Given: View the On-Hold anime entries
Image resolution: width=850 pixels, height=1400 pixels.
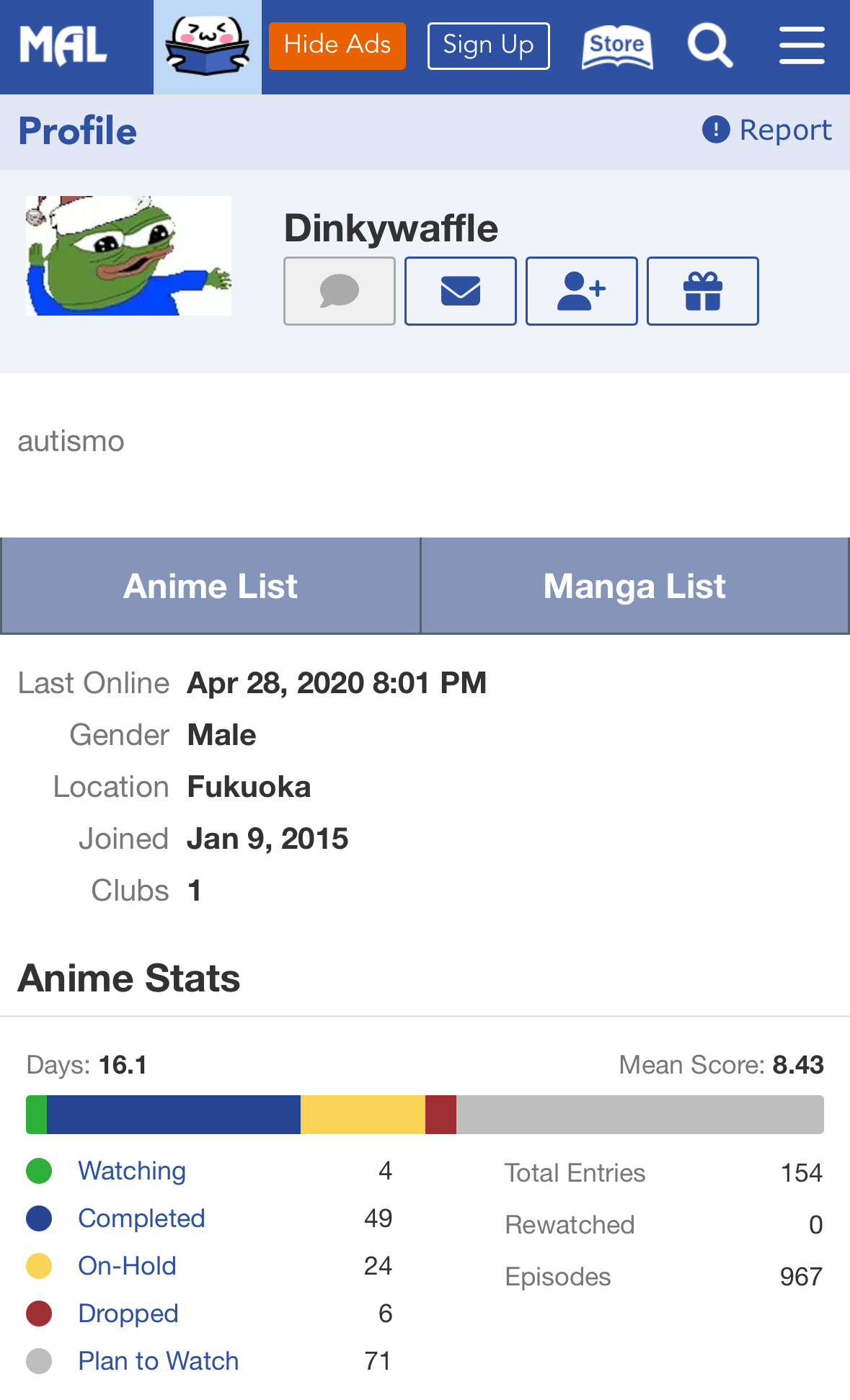Looking at the screenshot, I should [x=127, y=1266].
